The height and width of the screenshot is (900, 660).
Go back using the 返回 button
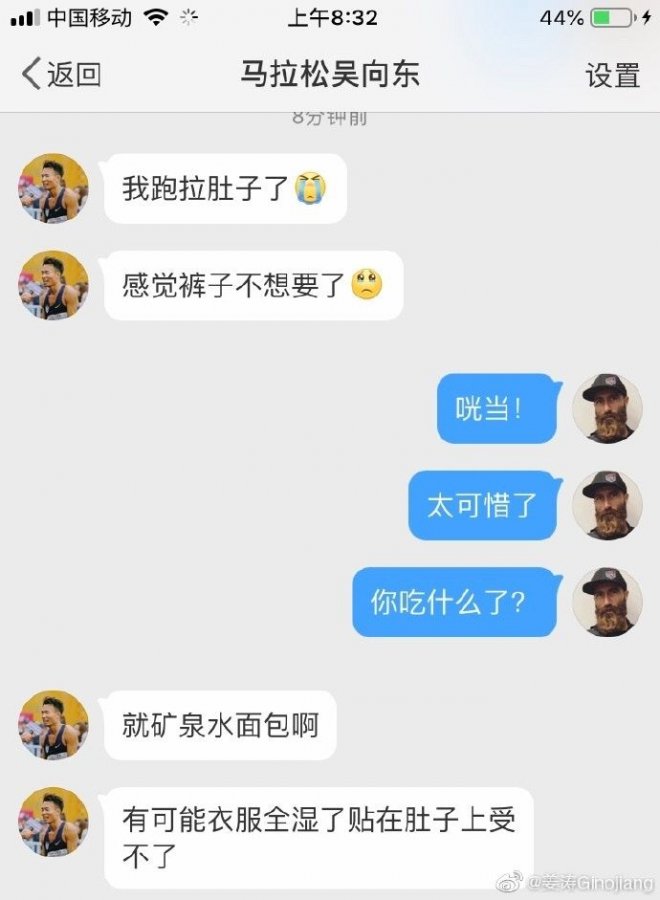pyautogui.click(x=62, y=74)
